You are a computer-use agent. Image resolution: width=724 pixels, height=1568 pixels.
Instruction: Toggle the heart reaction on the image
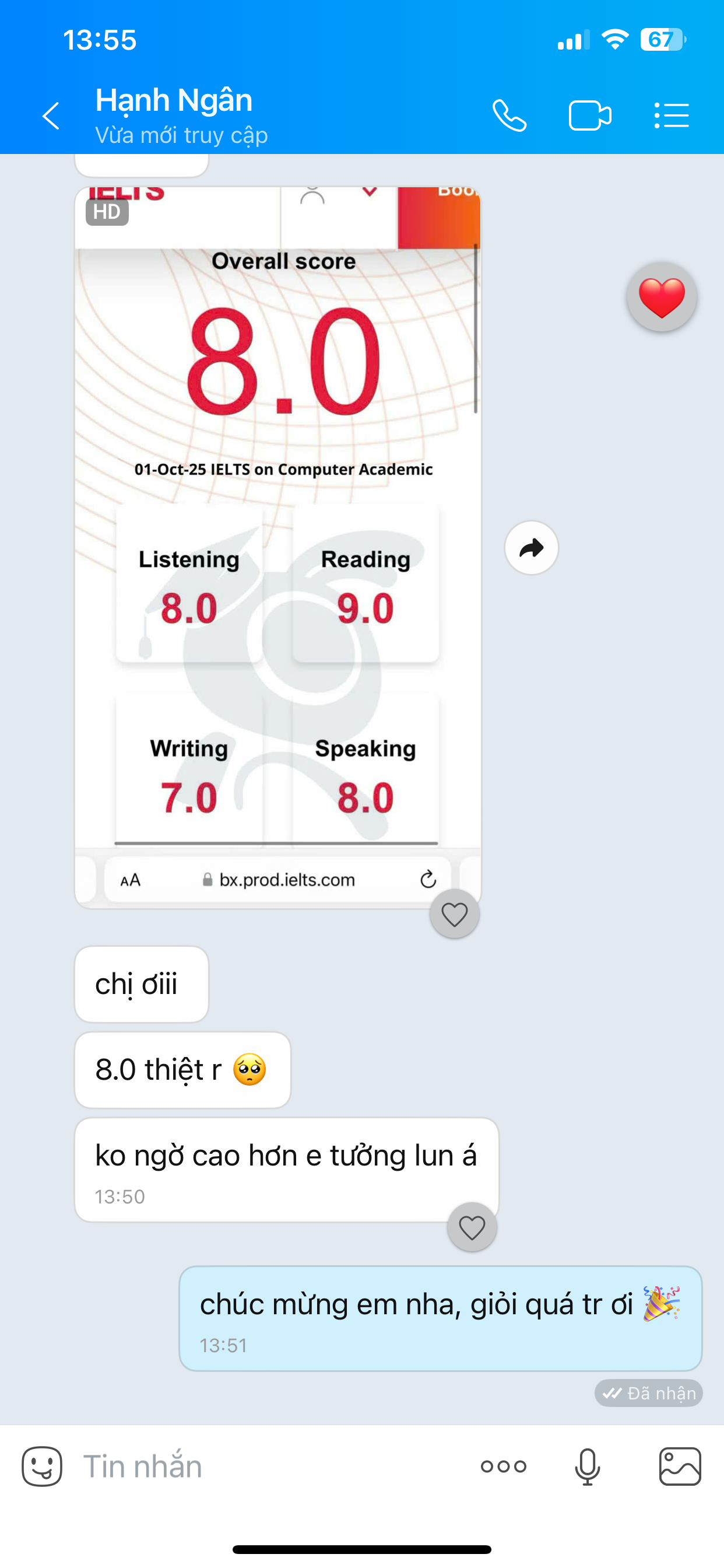coord(454,913)
